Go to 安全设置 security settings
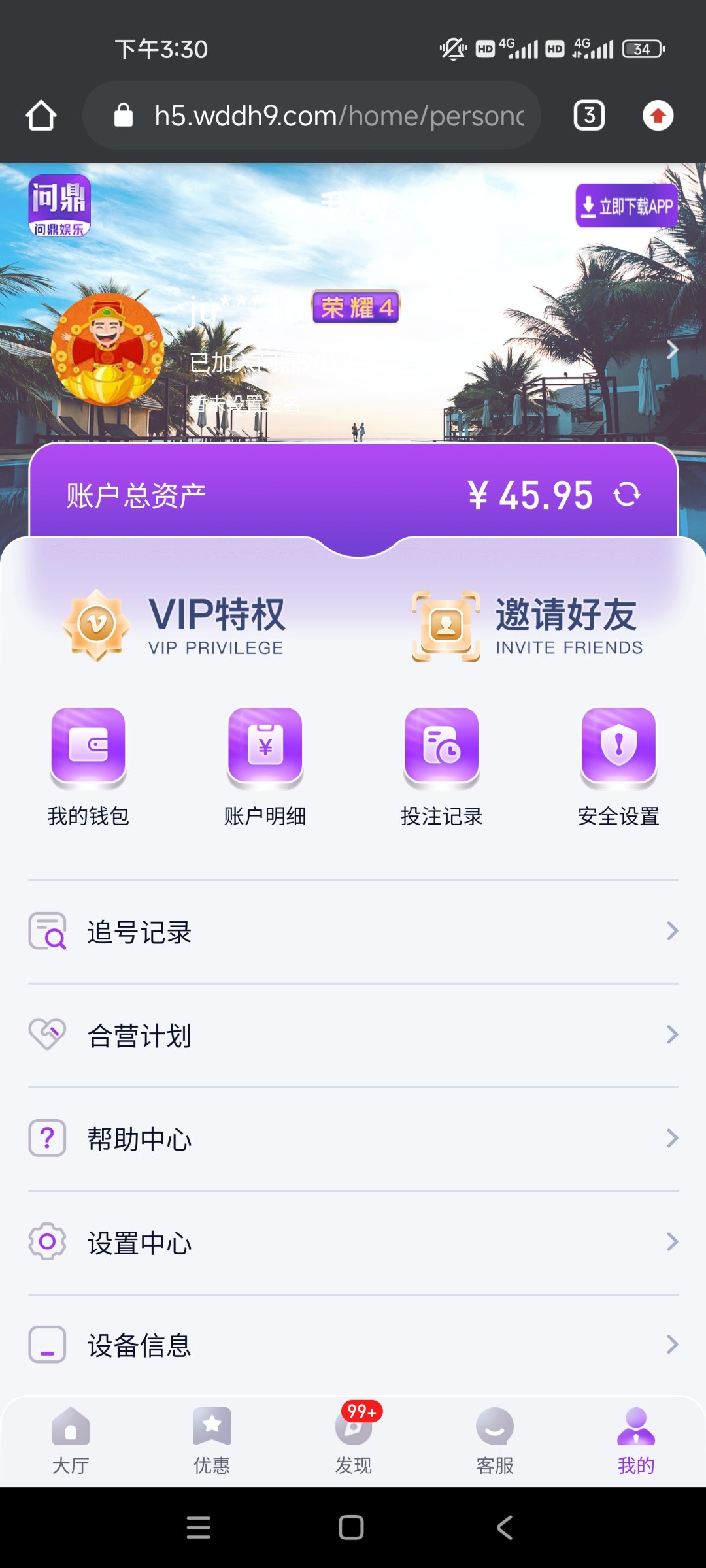The width and height of the screenshot is (706, 1568). 618,766
